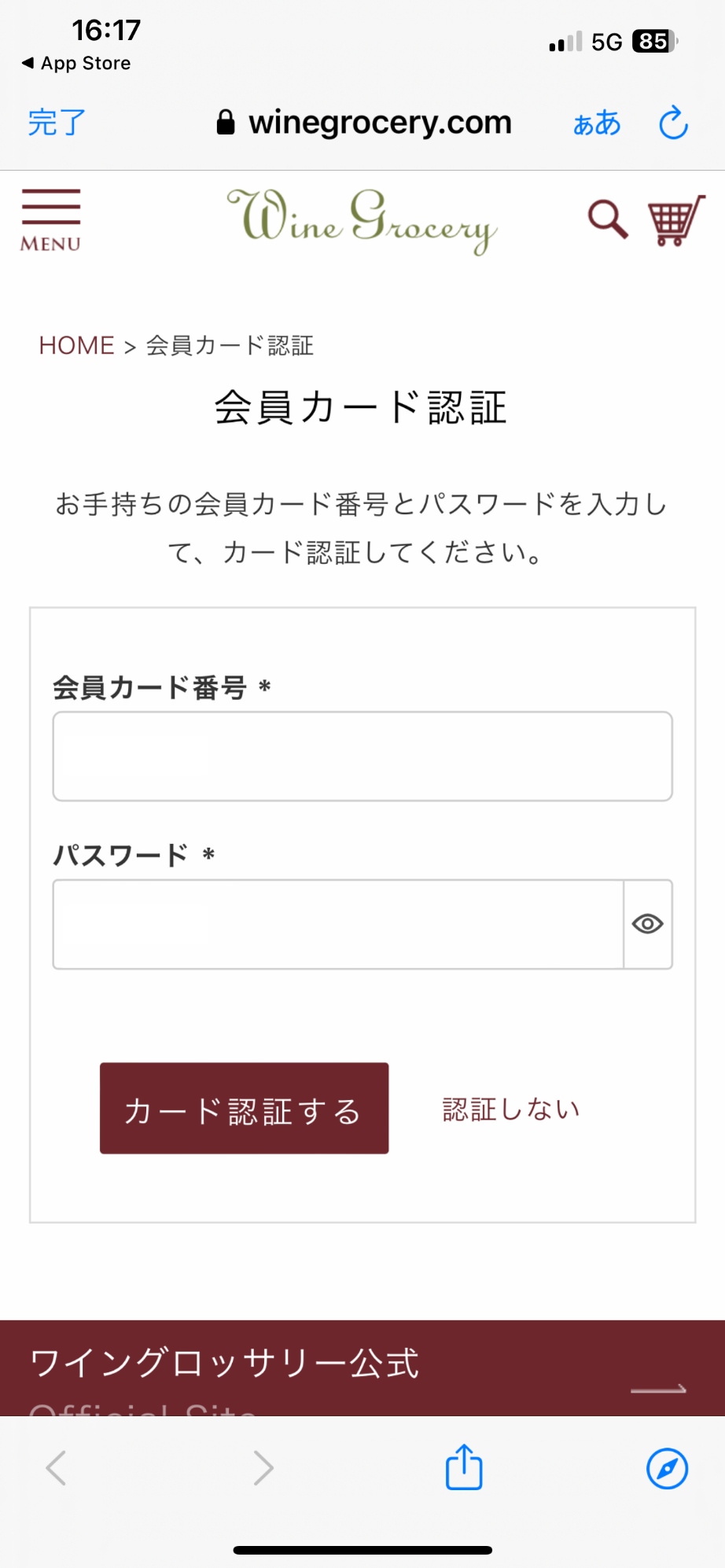Screen dimensions: 725x1568
Task: Open the ぁあ text size options
Action: click(x=597, y=123)
